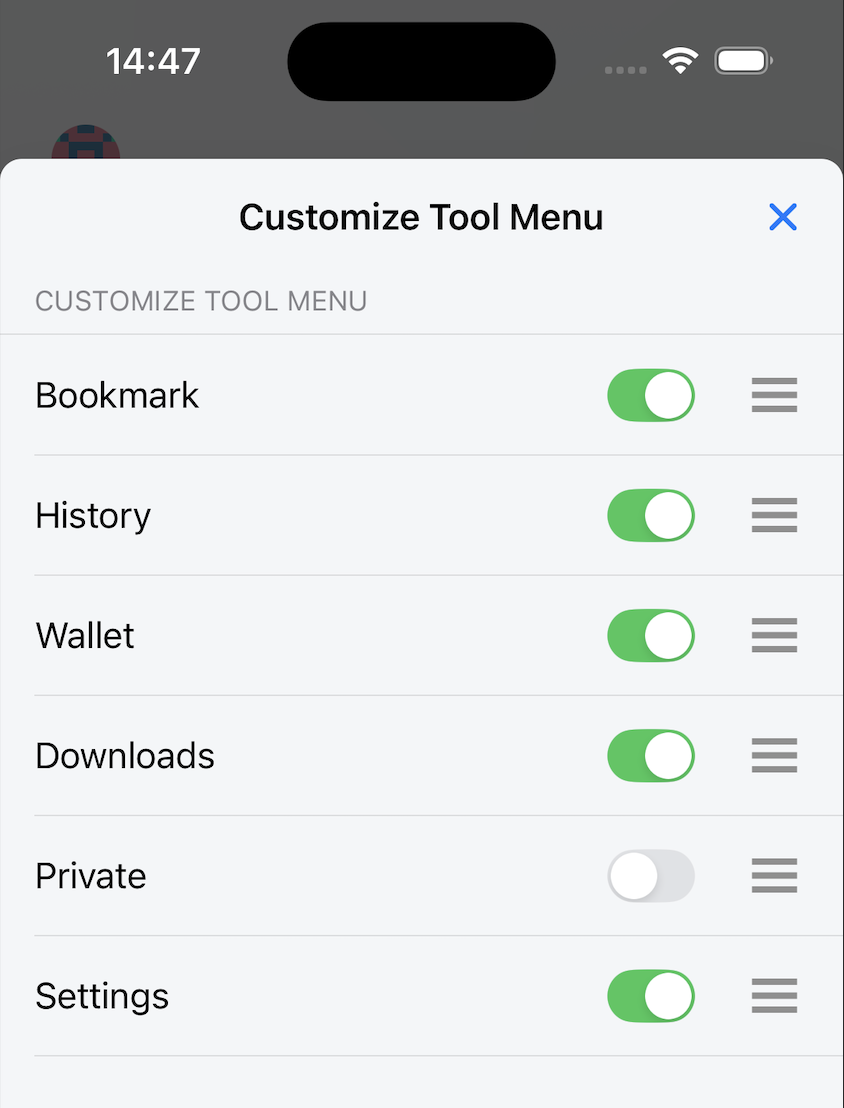Turn off the History toggle
The image size is (844, 1108).
651,515
